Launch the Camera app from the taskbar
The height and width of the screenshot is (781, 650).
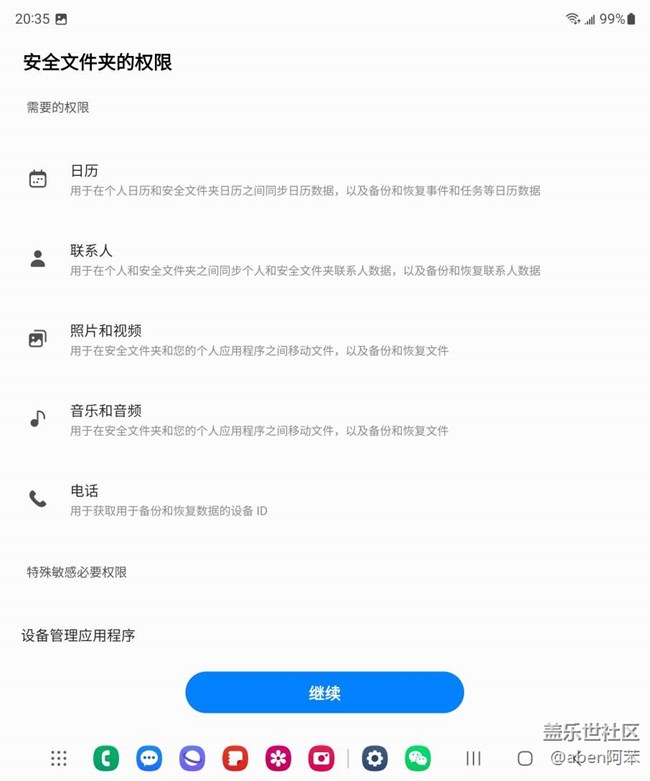click(321, 758)
